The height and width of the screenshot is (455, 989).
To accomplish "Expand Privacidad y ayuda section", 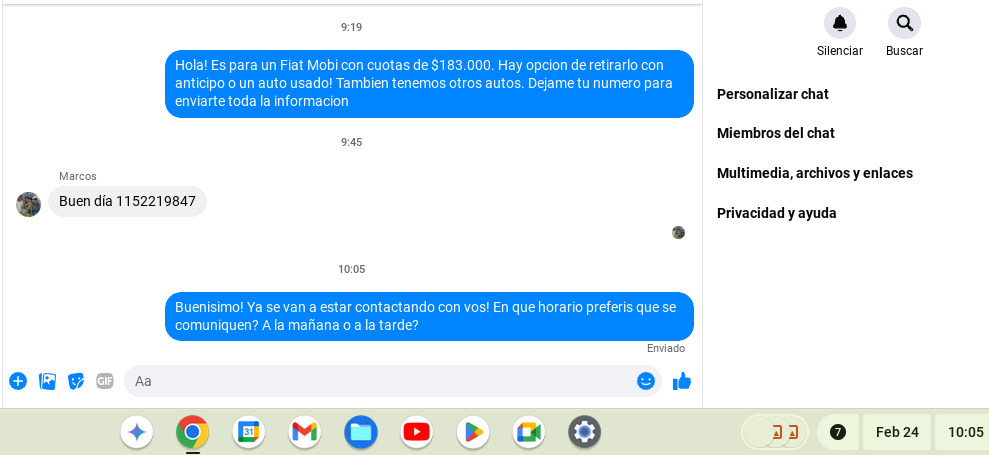I will pyautogui.click(x=777, y=213).
